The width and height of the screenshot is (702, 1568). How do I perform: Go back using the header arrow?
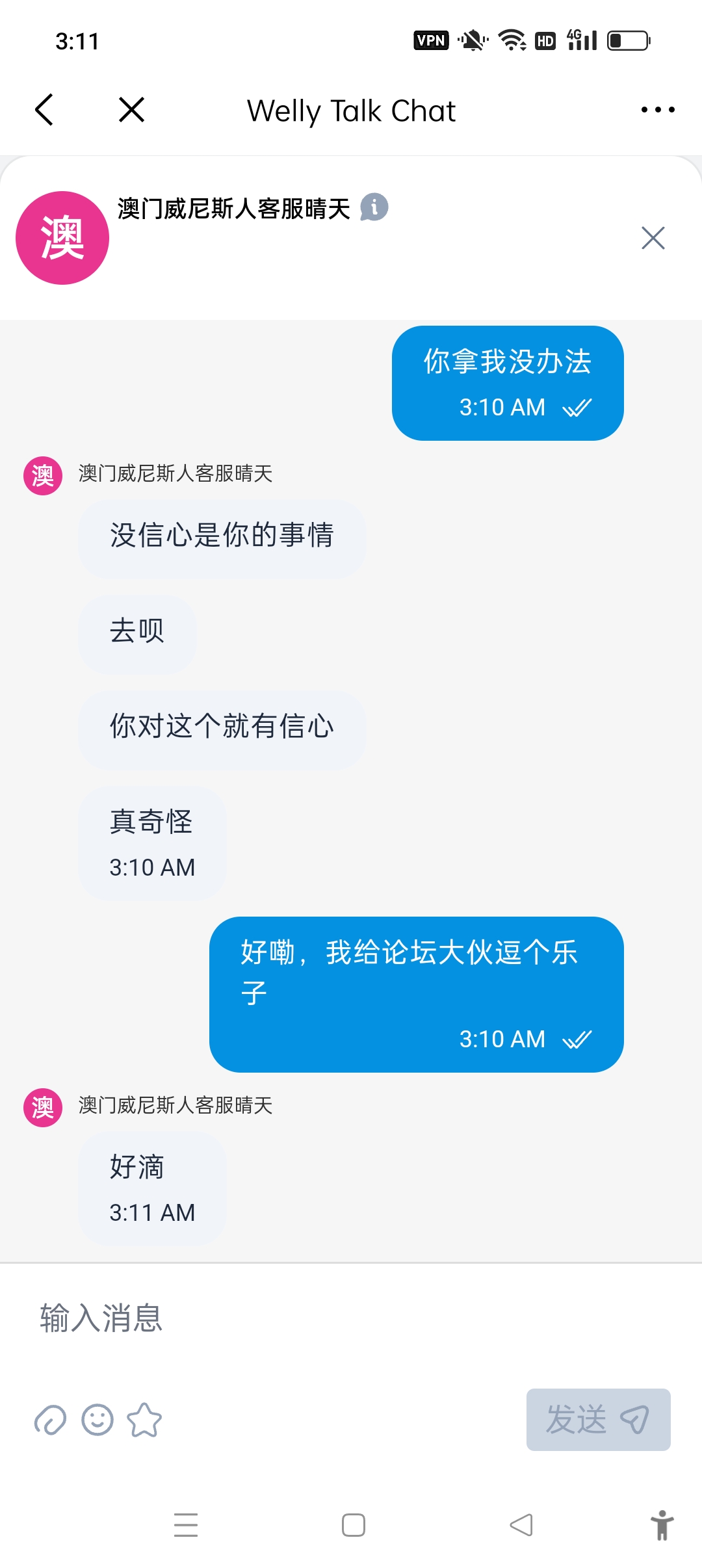coord(44,110)
